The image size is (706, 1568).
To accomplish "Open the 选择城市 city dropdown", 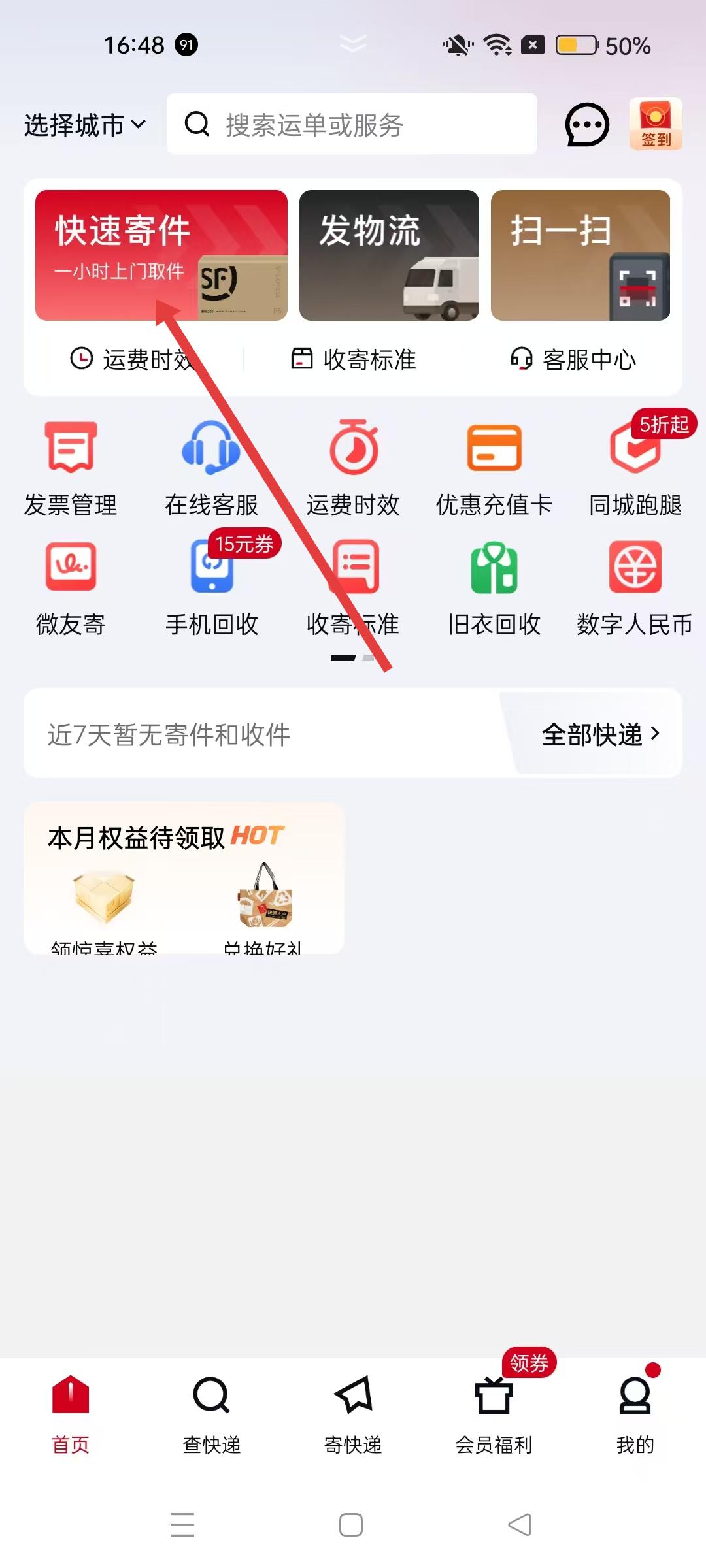I will point(85,125).
